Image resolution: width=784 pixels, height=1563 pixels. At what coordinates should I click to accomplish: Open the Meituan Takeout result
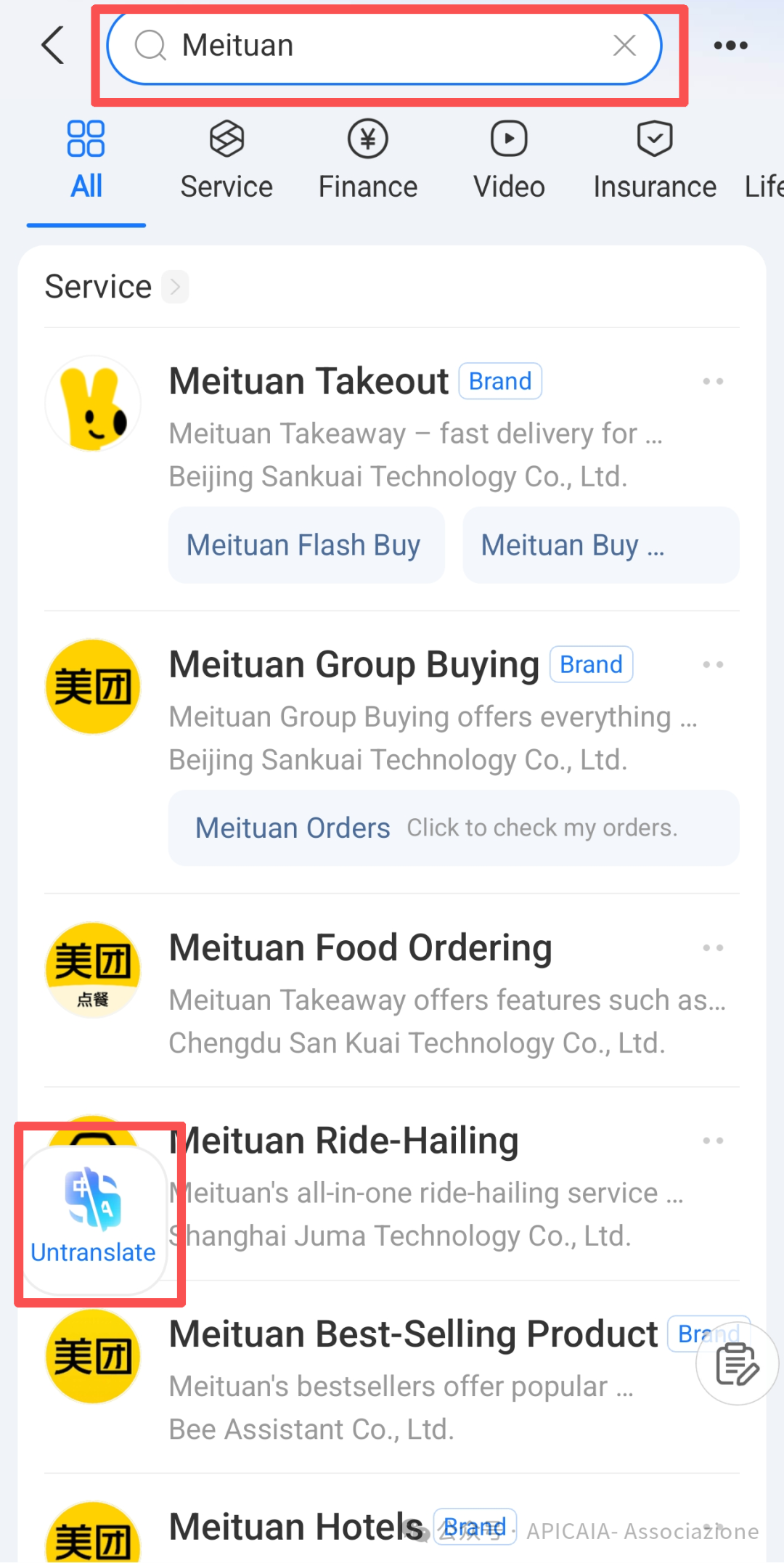point(309,382)
